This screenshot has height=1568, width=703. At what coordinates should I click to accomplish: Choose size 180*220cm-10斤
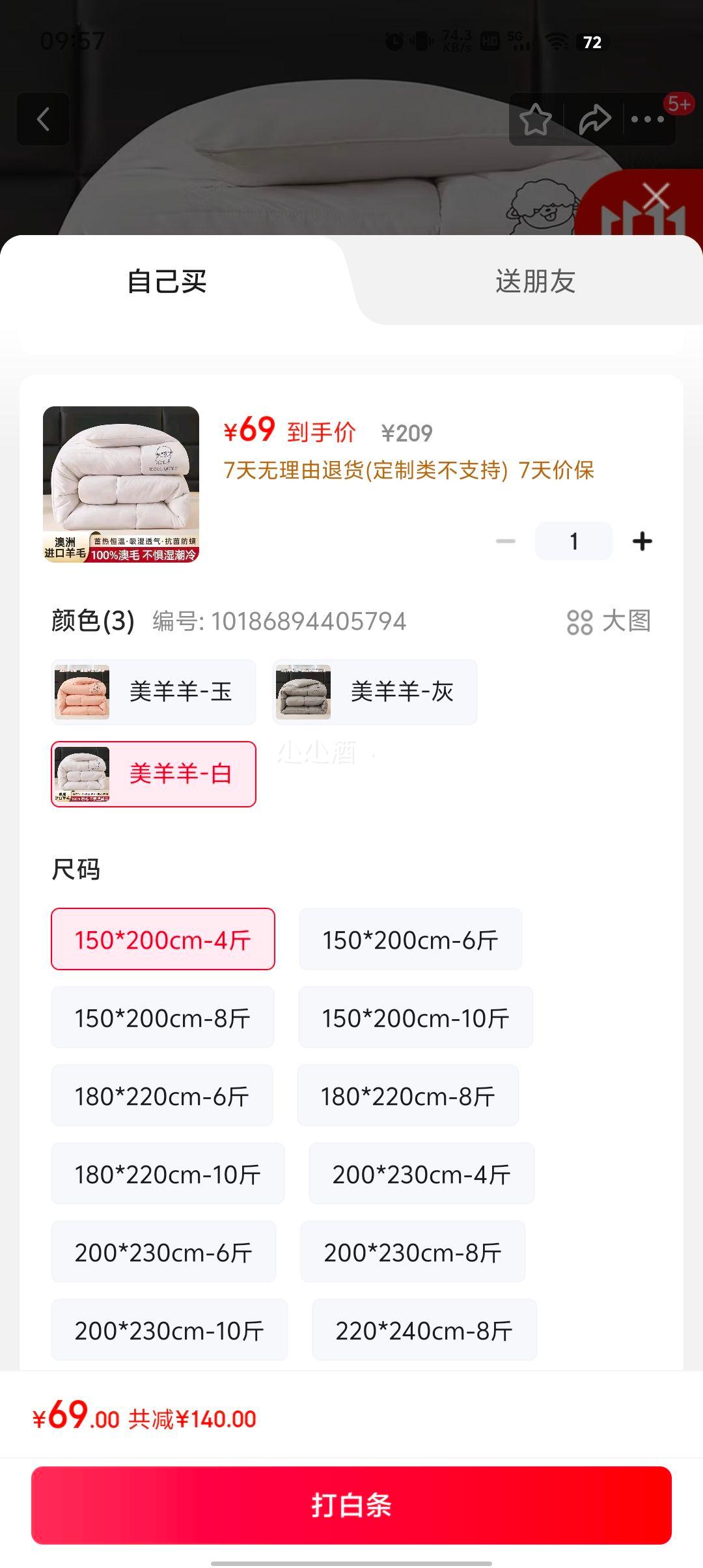click(168, 1173)
